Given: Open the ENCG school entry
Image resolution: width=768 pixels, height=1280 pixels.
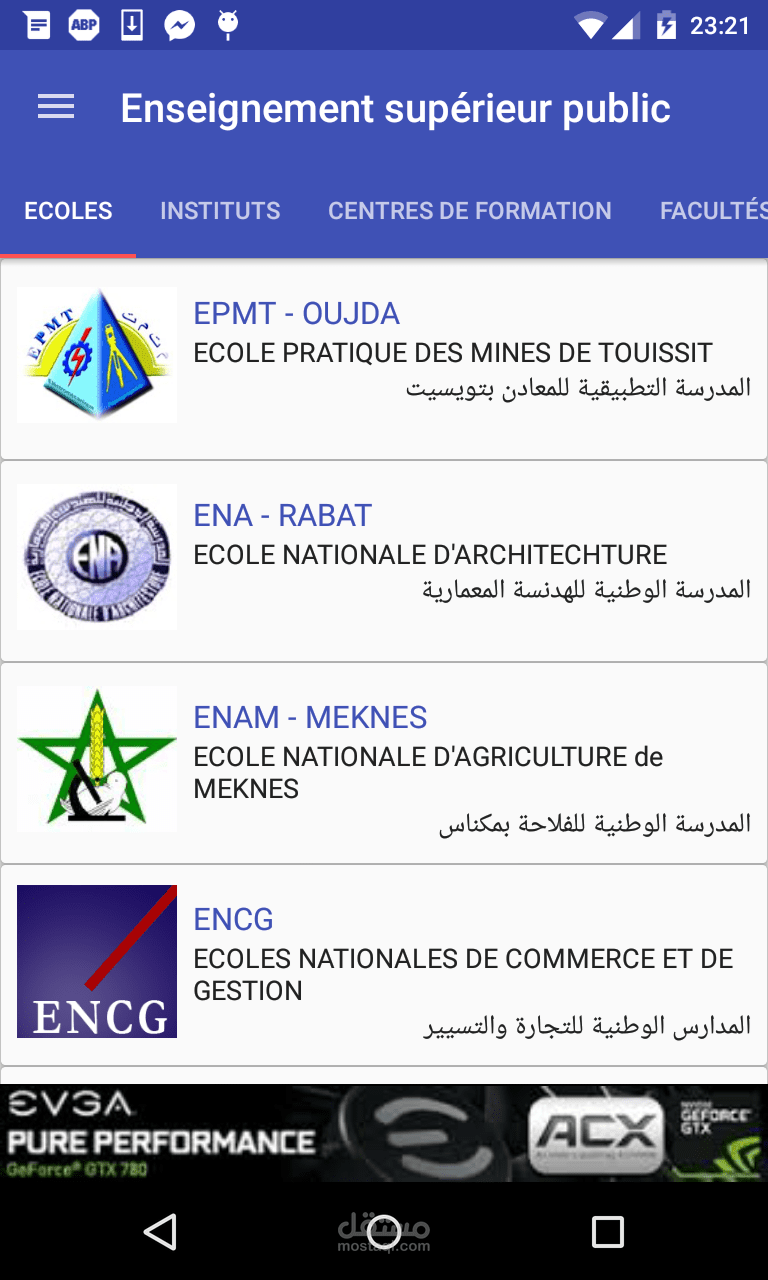Looking at the screenshot, I should [x=384, y=965].
